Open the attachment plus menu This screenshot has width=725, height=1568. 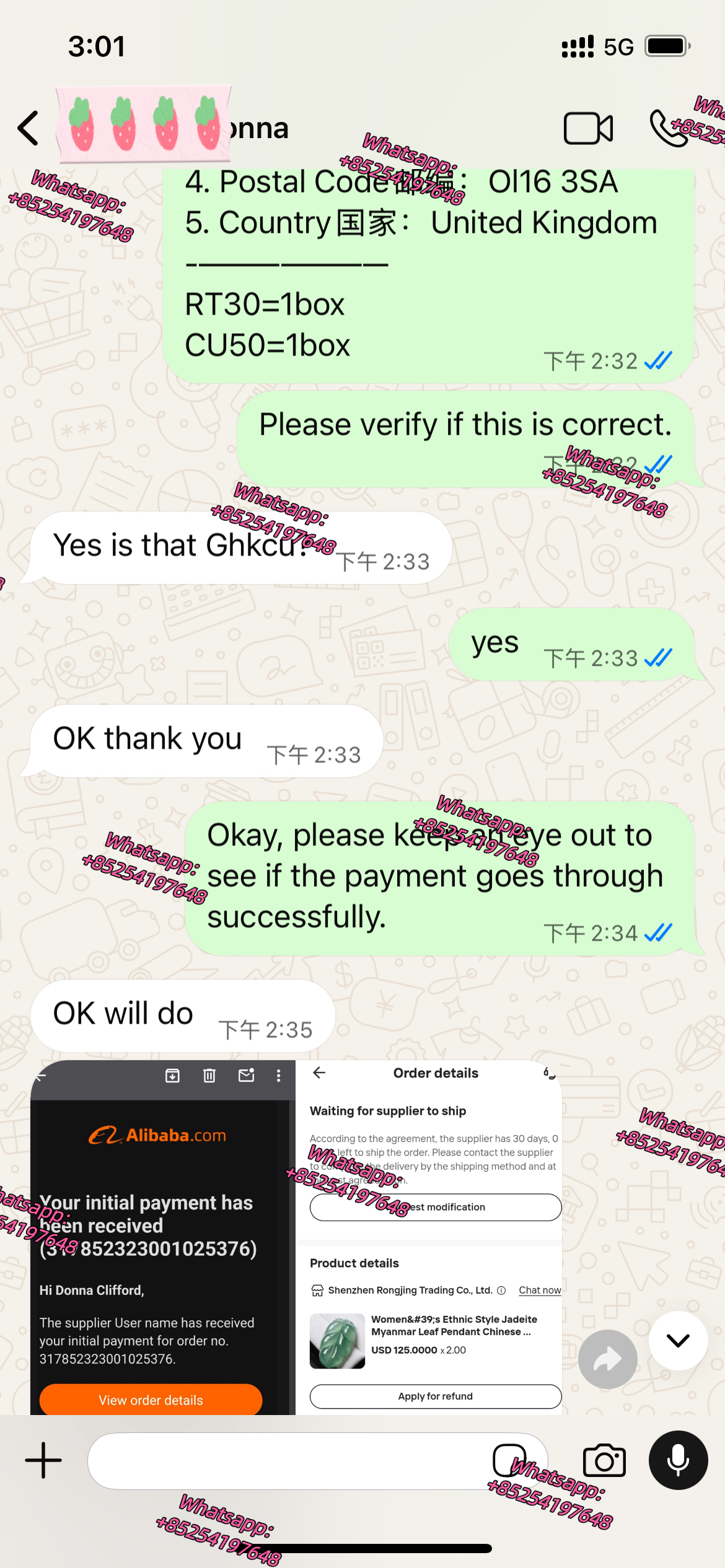43,1460
